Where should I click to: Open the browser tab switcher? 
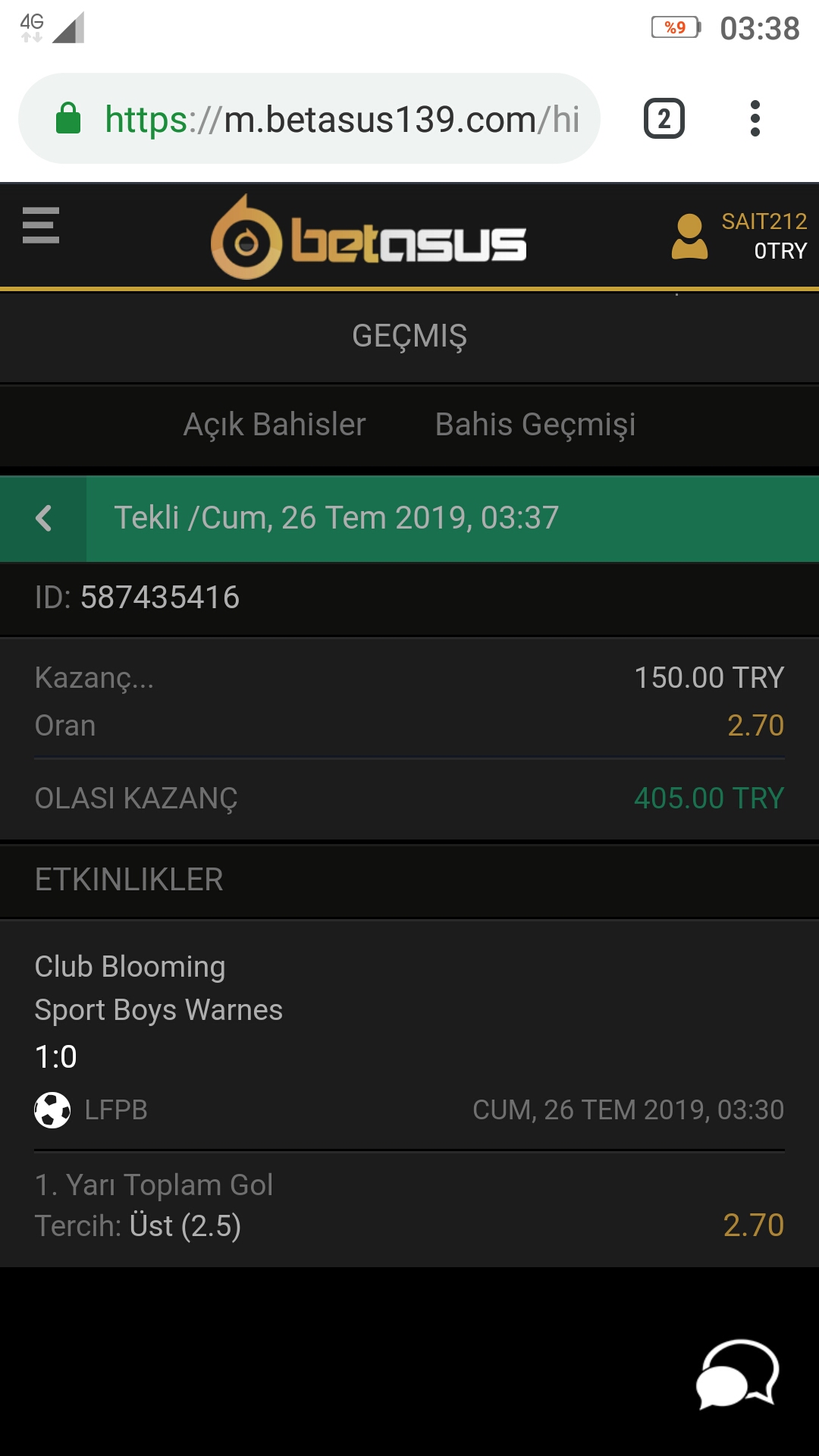664,118
